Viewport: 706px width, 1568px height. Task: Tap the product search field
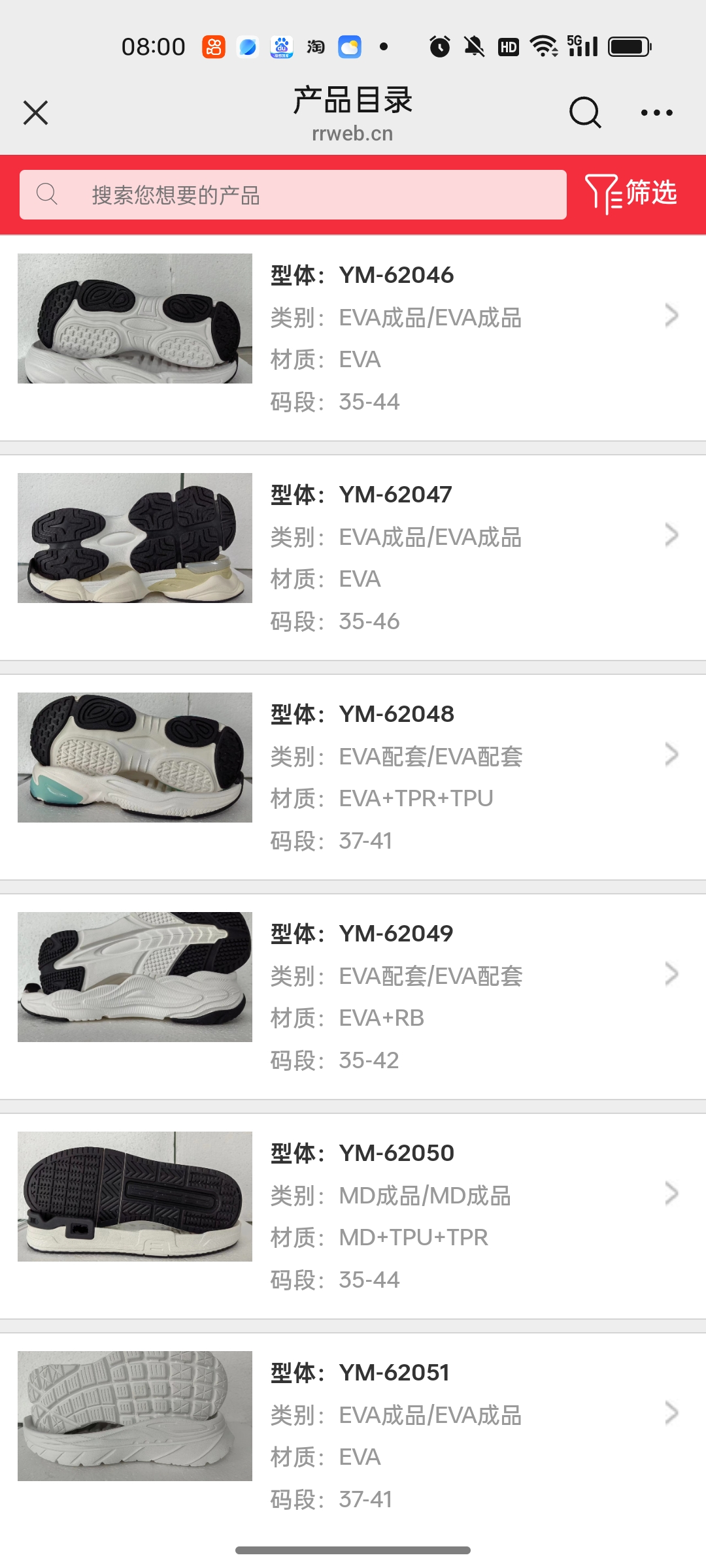[x=293, y=195]
